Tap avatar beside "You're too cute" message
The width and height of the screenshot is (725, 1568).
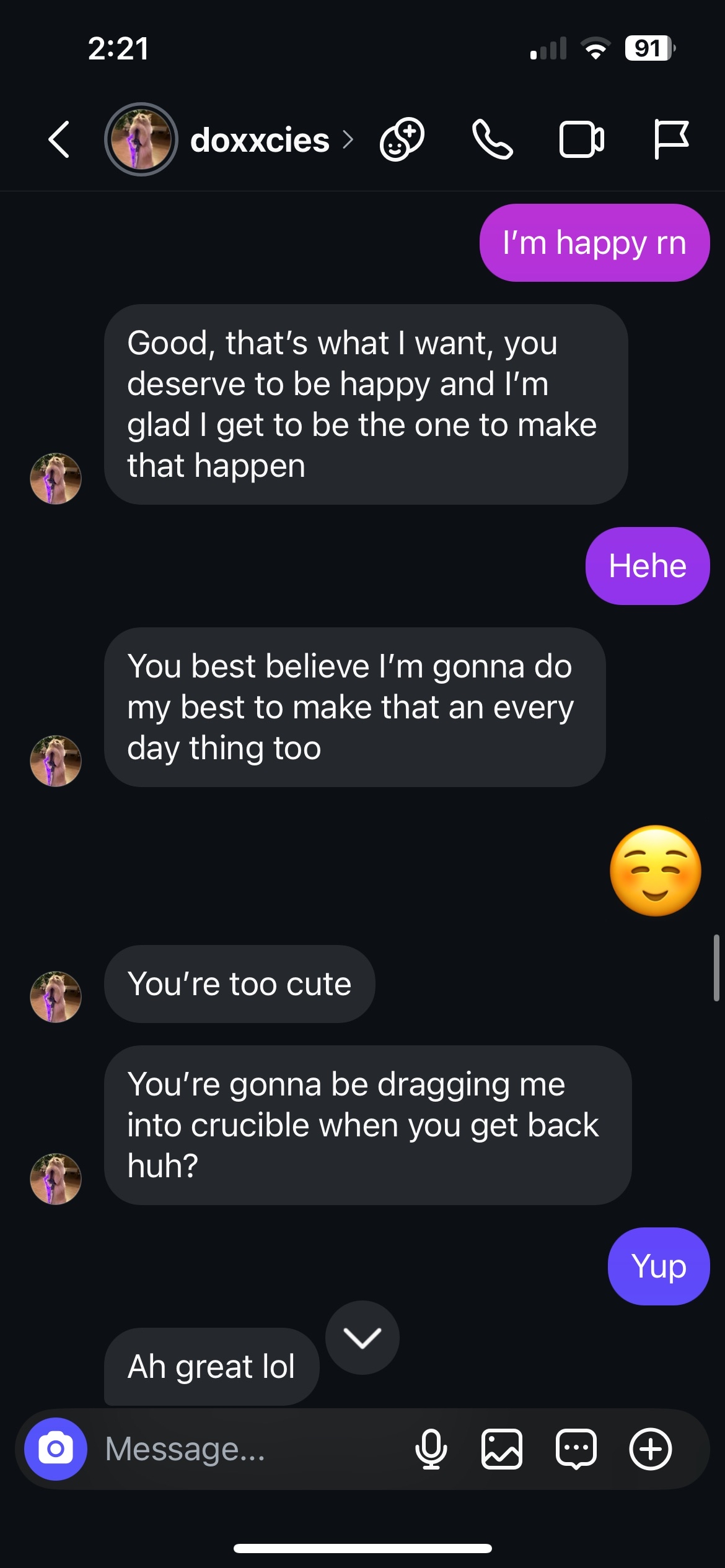point(56,996)
